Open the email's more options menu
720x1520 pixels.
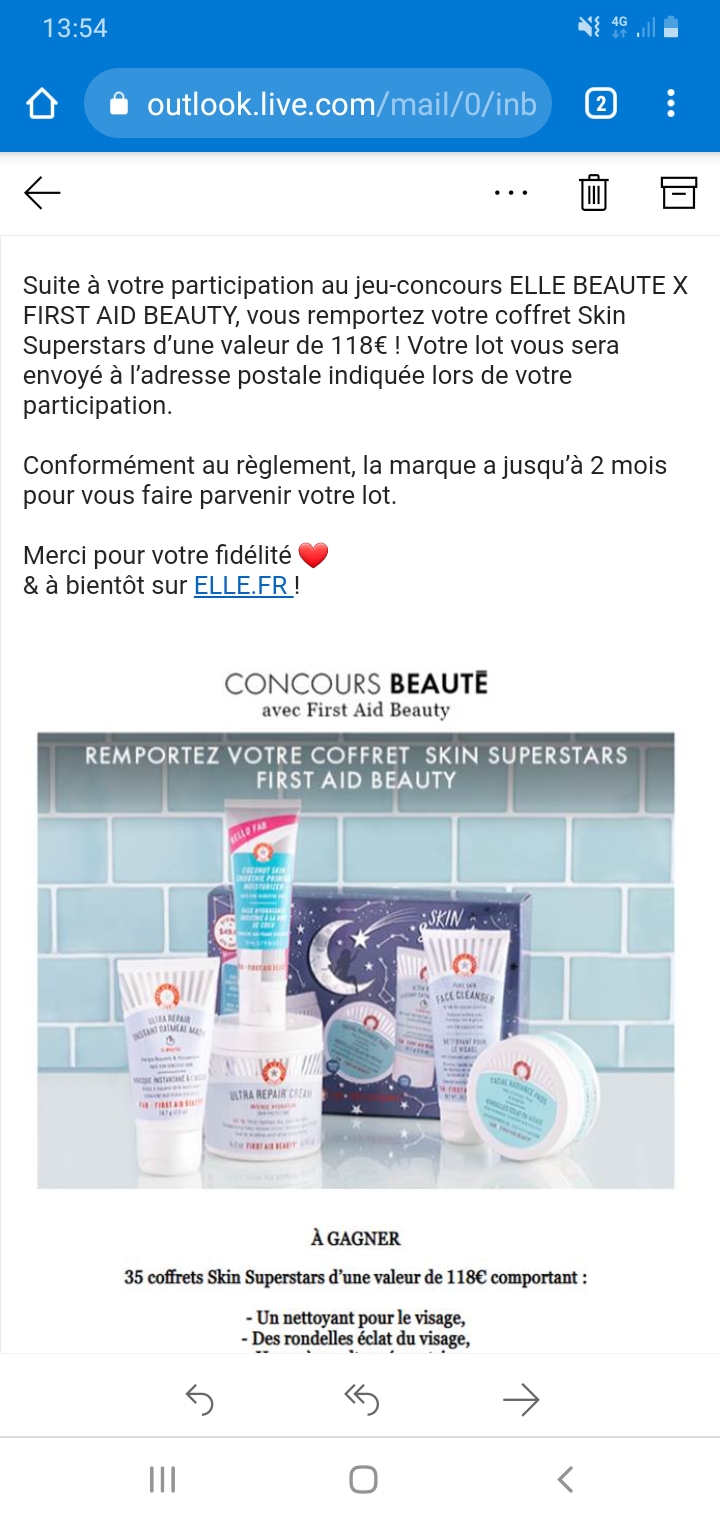coord(511,193)
